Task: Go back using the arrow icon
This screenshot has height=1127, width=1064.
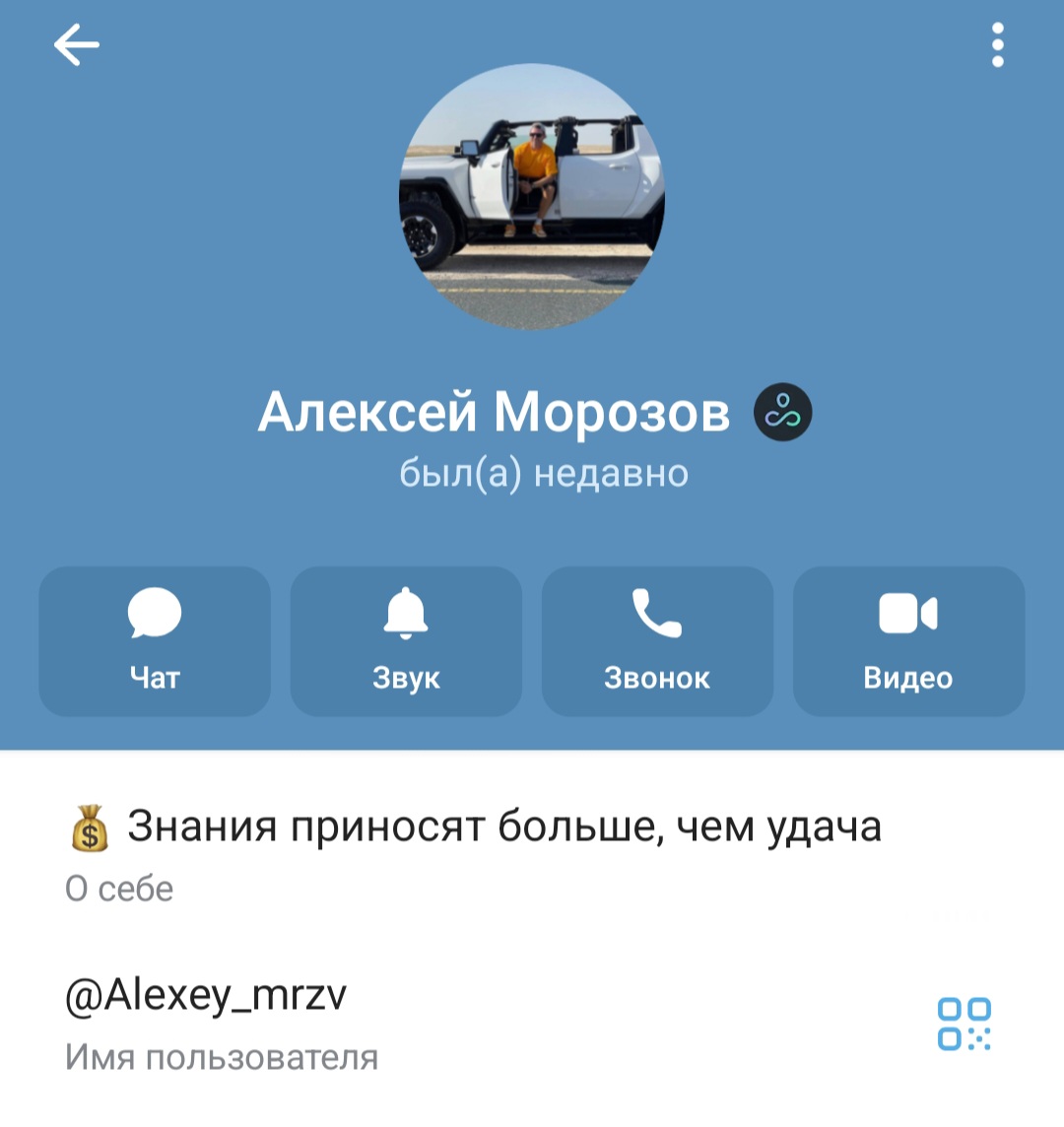Action: [x=76, y=45]
